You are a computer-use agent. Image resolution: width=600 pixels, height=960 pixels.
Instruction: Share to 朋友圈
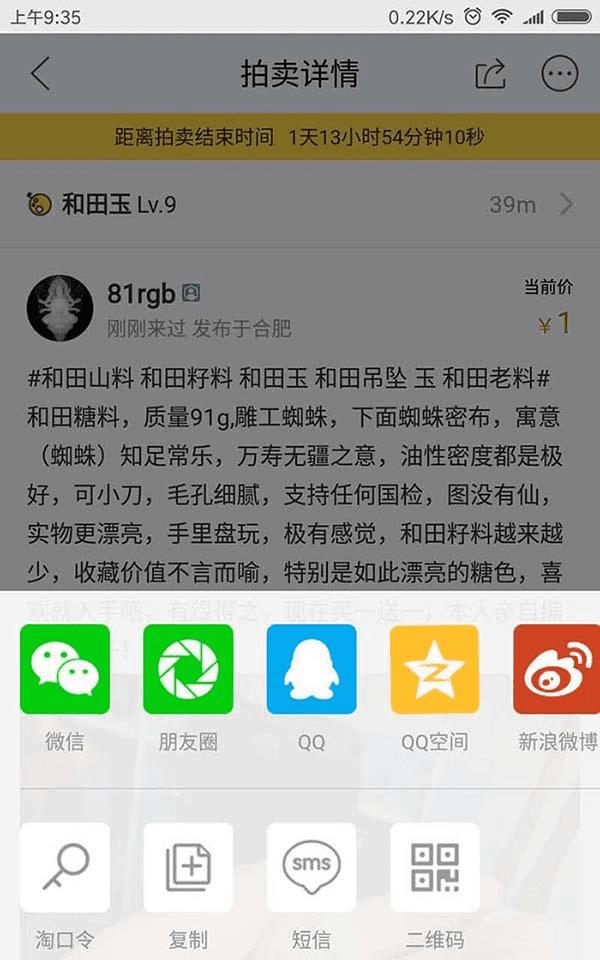tap(188, 669)
